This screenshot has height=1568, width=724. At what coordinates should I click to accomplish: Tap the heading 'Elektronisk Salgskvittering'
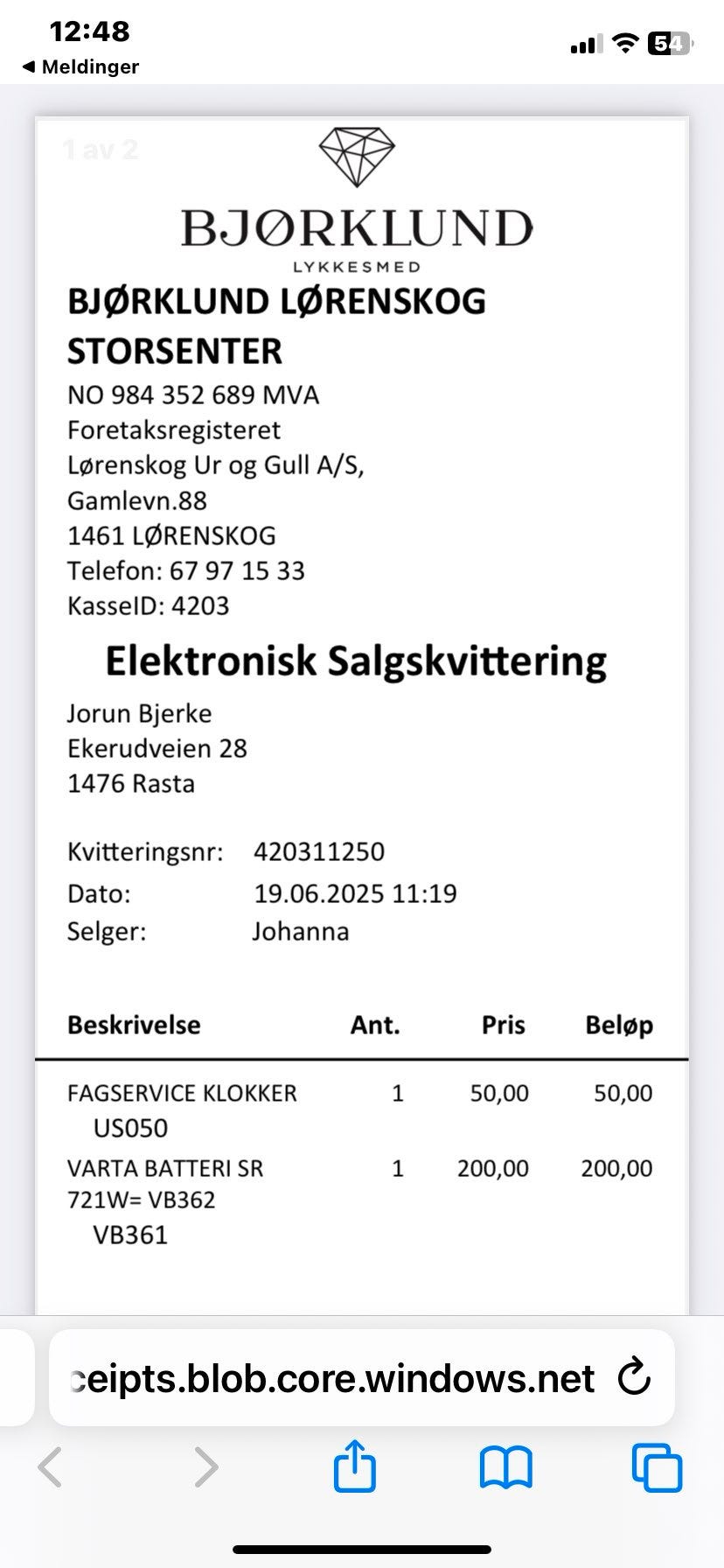(356, 661)
